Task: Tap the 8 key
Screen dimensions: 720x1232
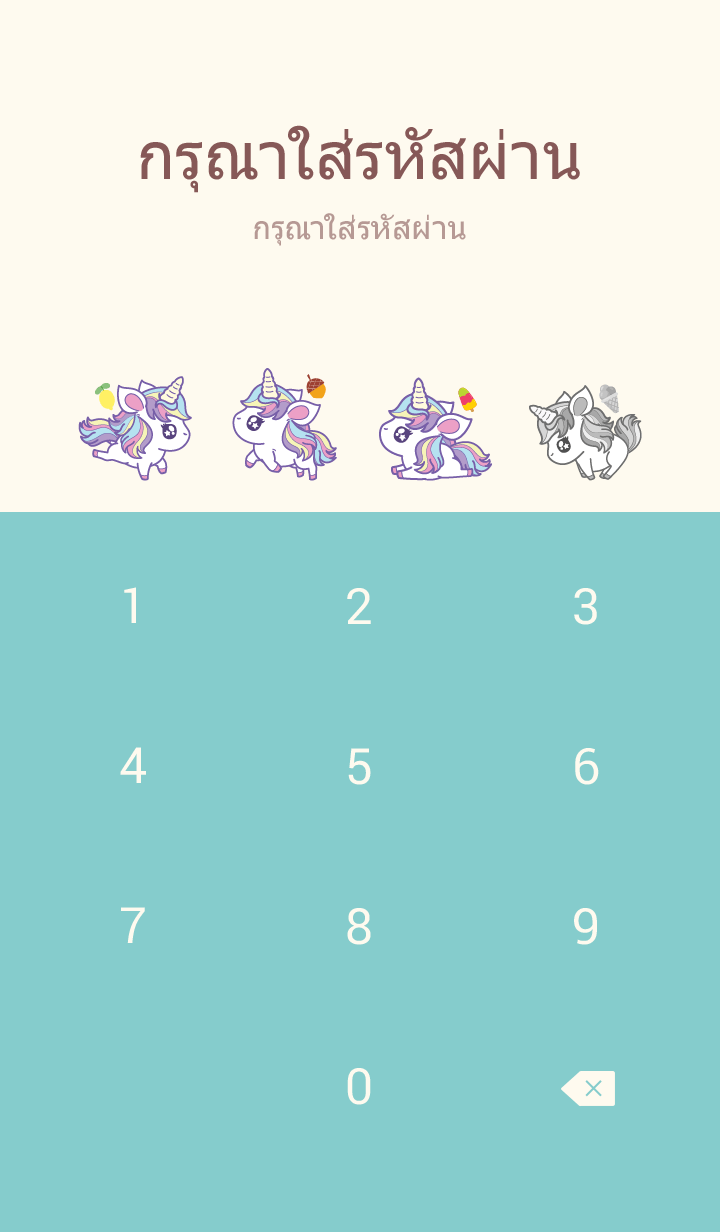Action: click(x=359, y=927)
